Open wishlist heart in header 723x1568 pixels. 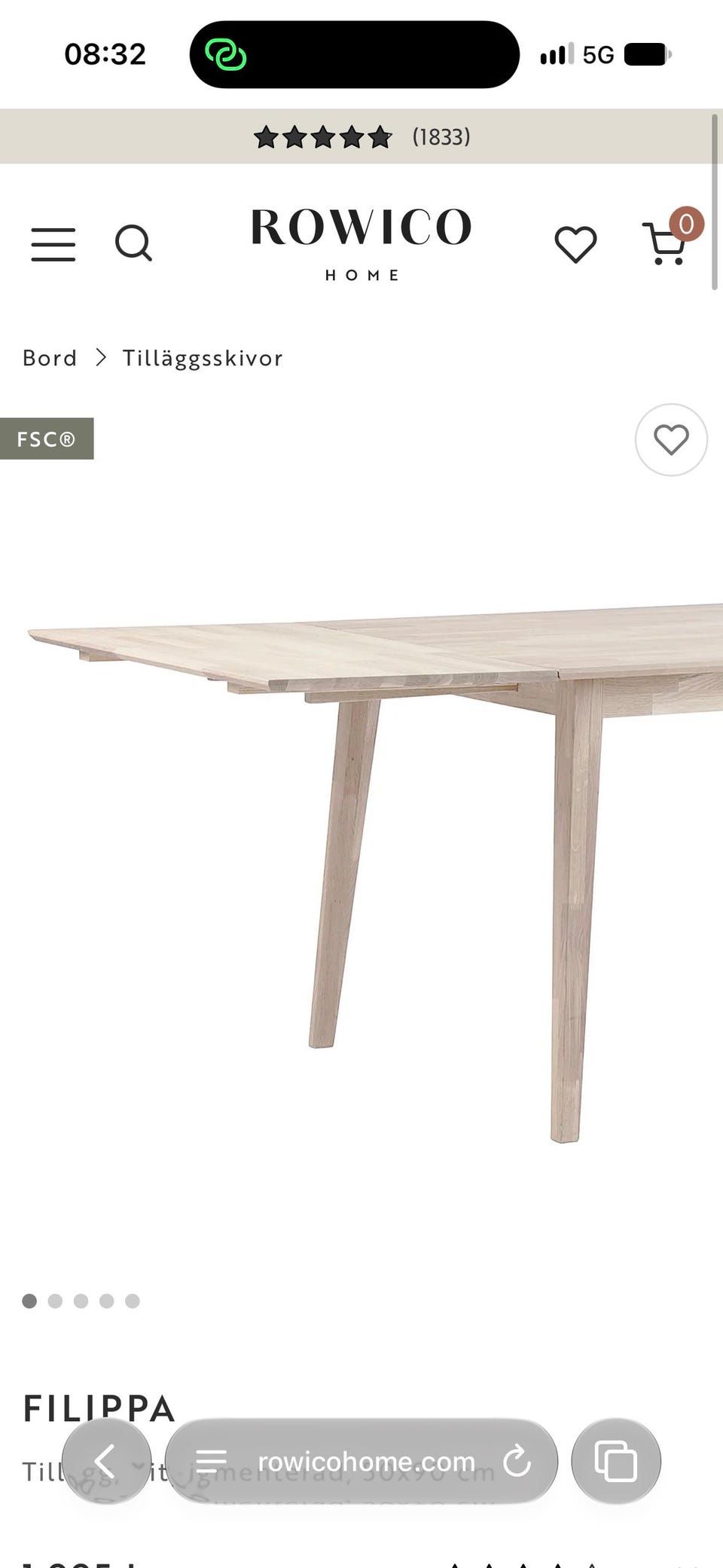pos(575,244)
